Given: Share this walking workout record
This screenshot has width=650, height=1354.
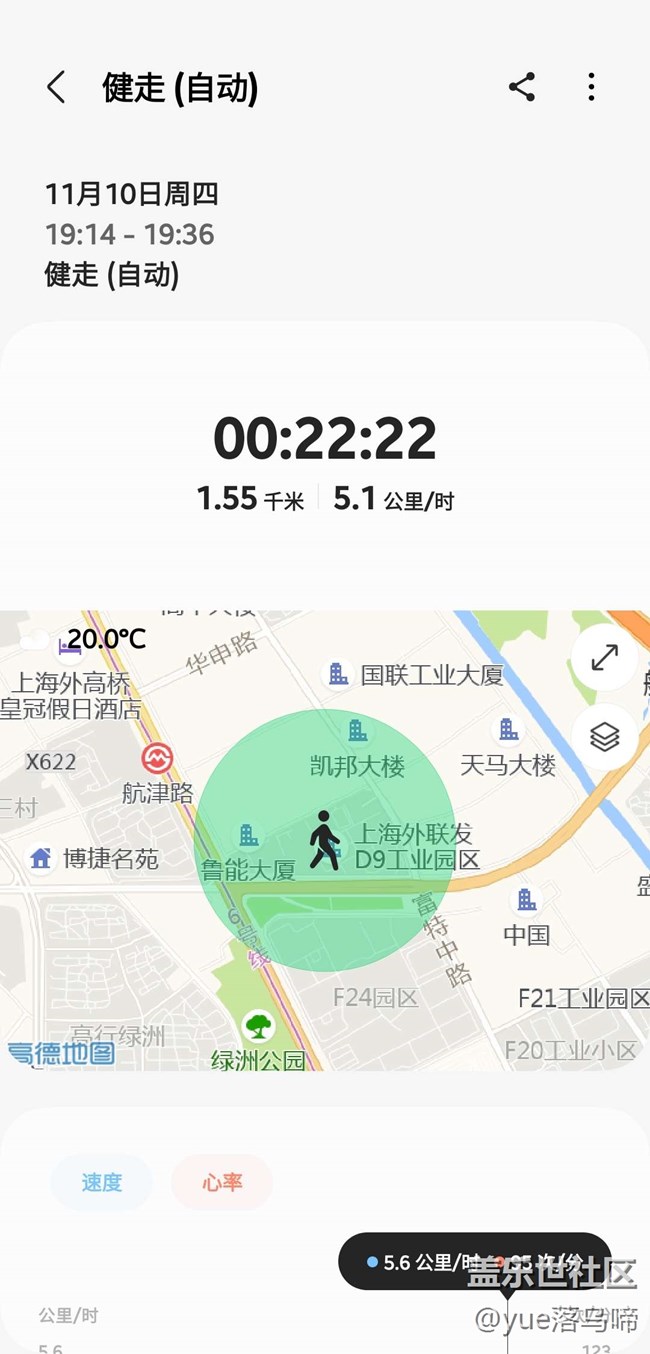Looking at the screenshot, I should 522,87.
